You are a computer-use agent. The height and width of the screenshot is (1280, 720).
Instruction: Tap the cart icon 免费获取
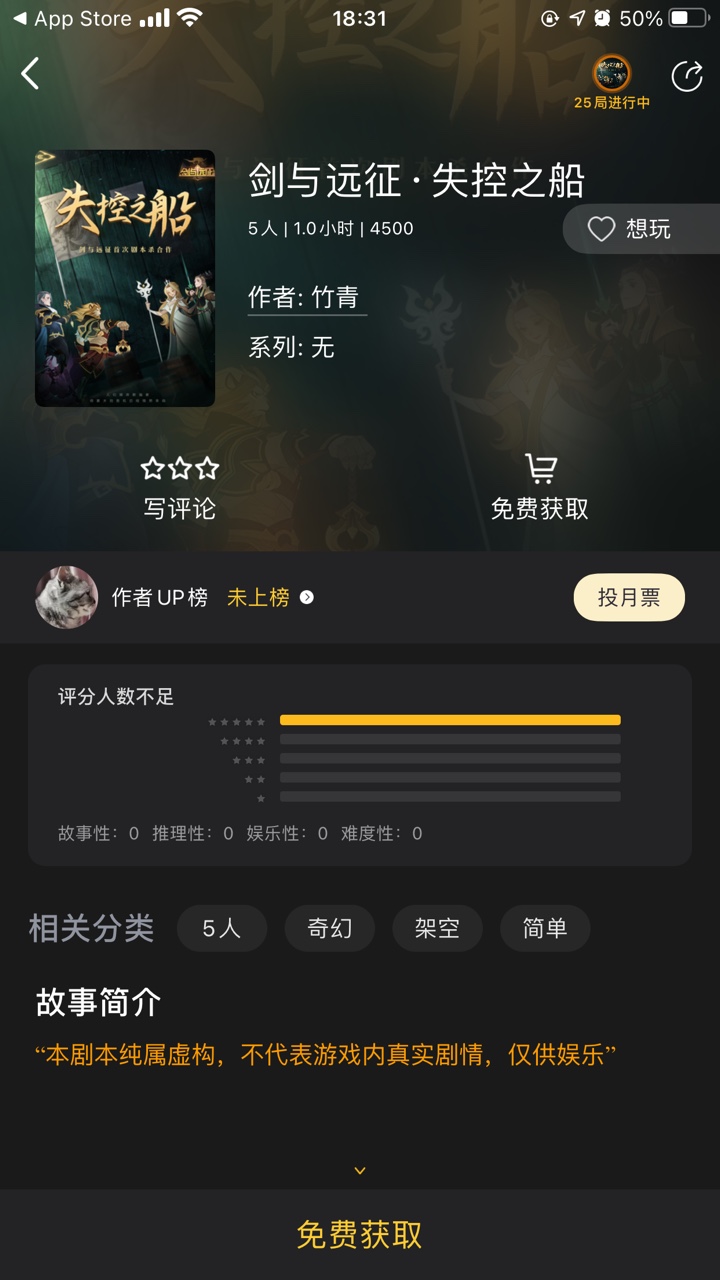pos(540,488)
